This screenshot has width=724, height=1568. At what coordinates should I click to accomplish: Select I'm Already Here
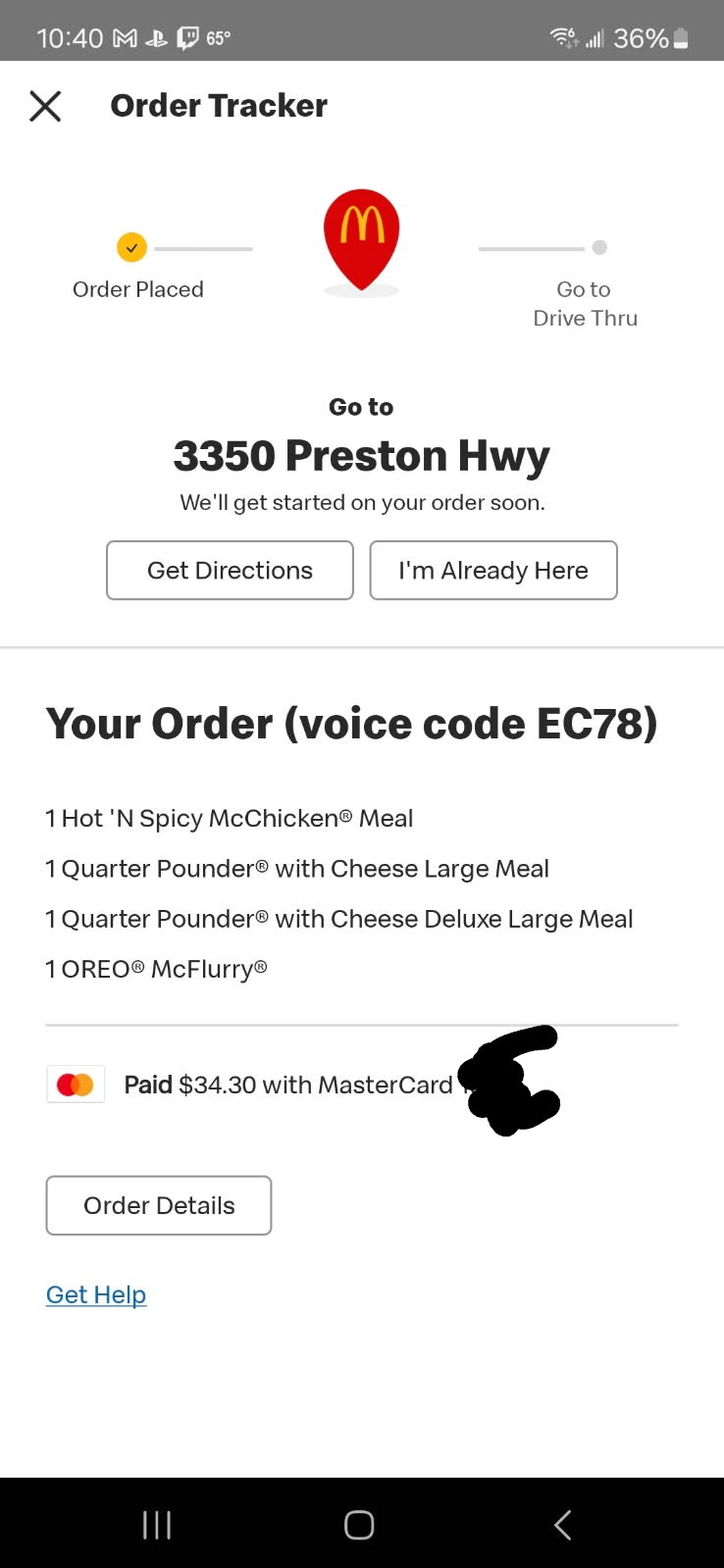pyautogui.click(x=492, y=571)
